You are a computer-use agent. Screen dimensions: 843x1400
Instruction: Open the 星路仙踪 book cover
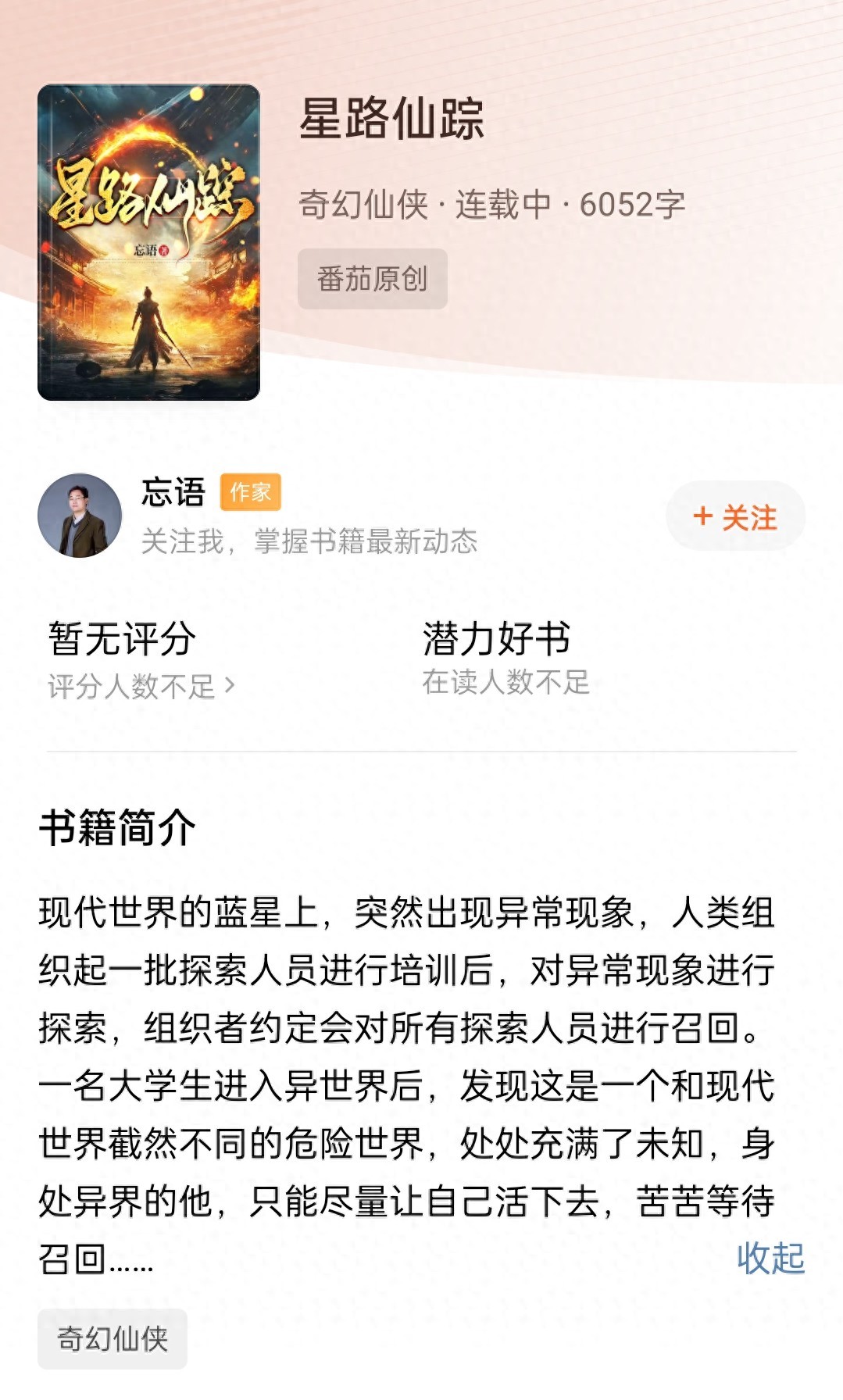click(x=148, y=242)
